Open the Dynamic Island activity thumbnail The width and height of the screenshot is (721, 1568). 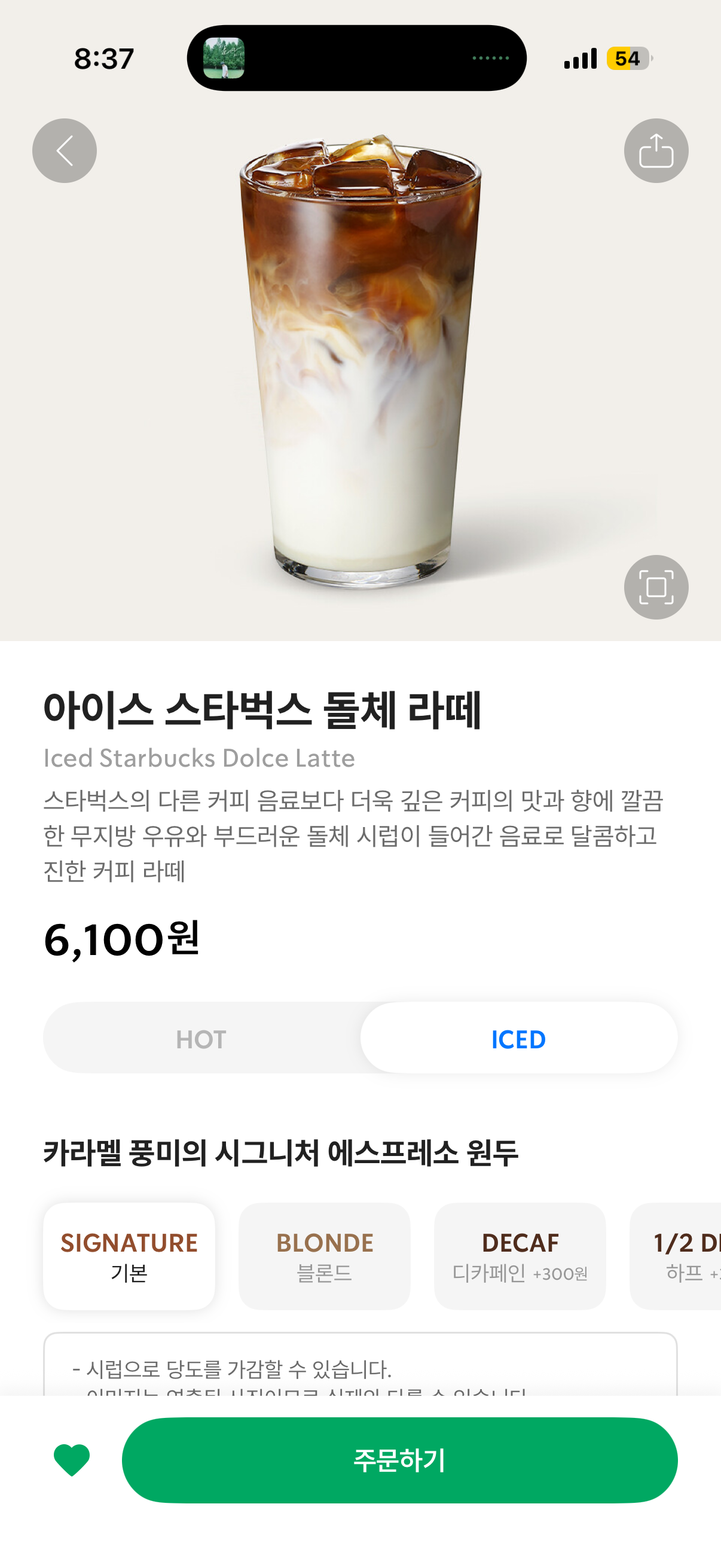coord(224,58)
